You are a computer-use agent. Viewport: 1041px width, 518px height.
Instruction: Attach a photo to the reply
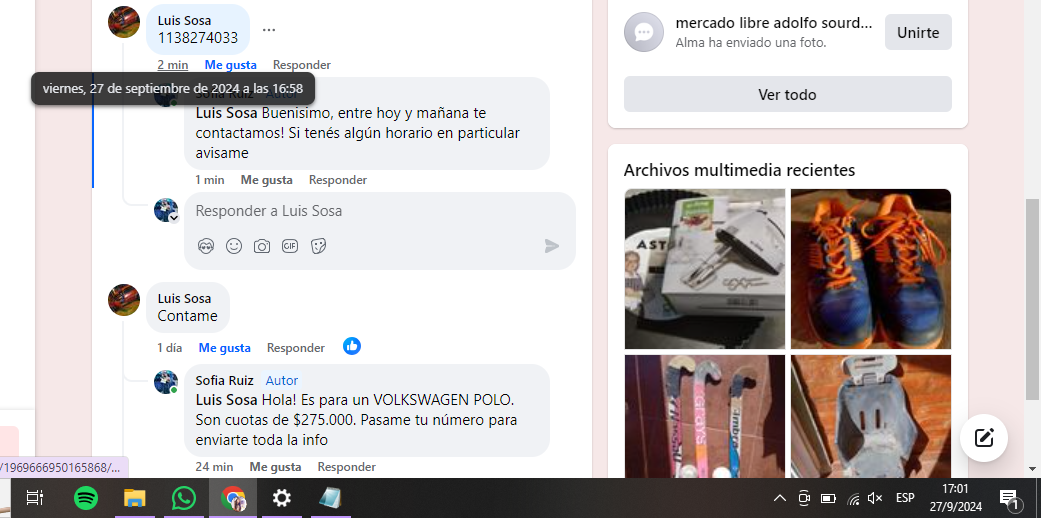point(262,246)
